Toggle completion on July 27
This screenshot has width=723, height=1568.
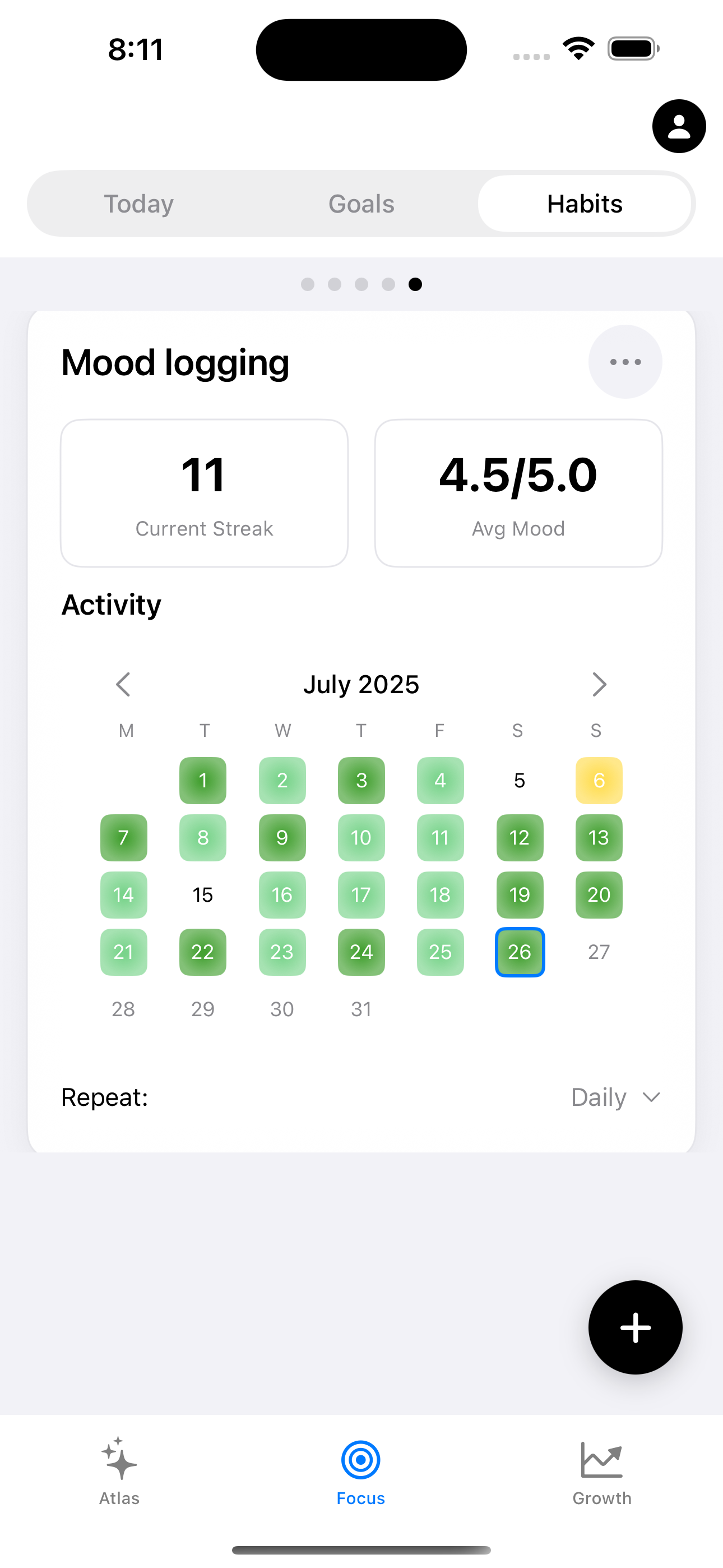tap(599, 952)
